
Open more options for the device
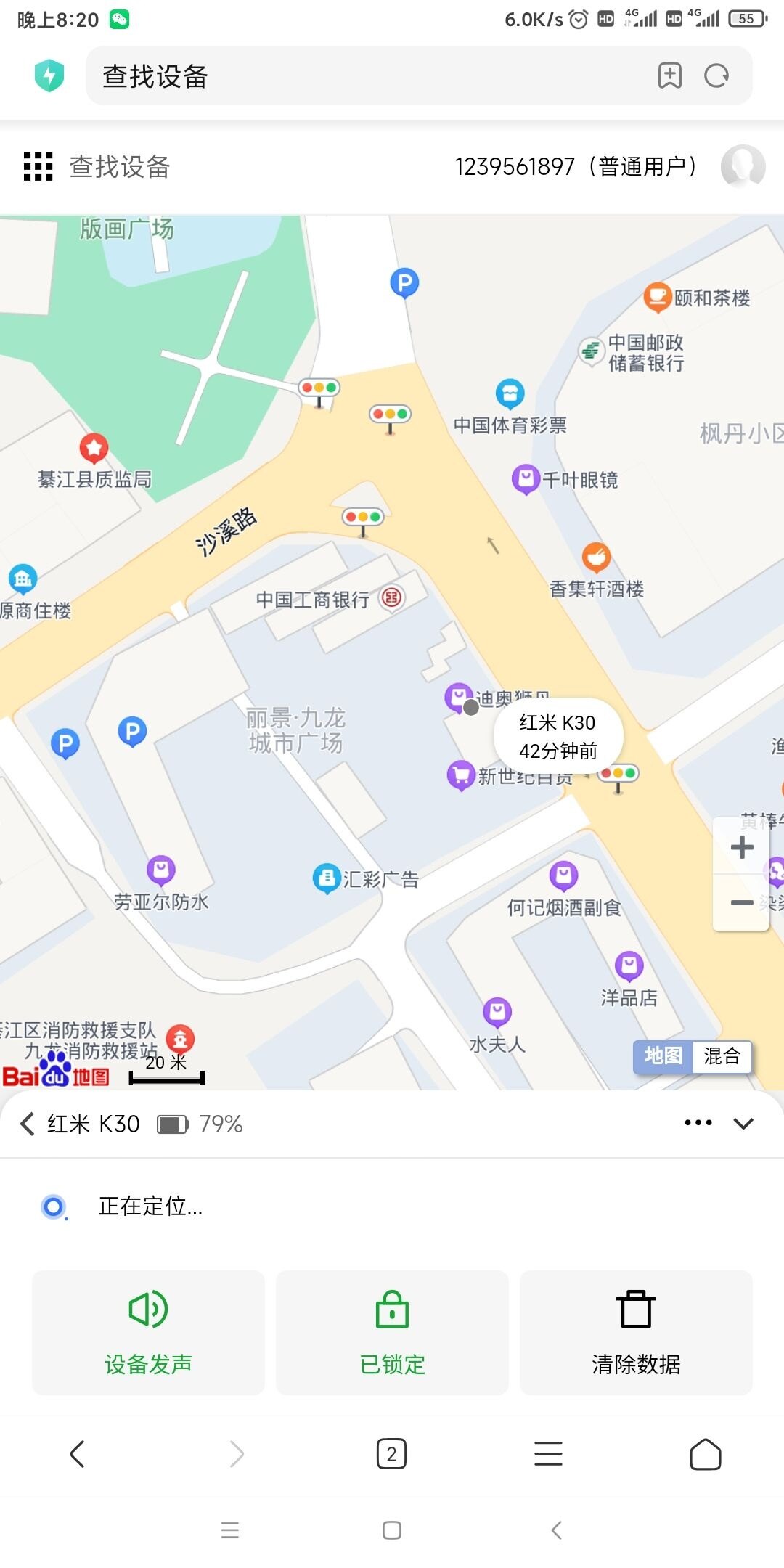[x=698, y=1123]
